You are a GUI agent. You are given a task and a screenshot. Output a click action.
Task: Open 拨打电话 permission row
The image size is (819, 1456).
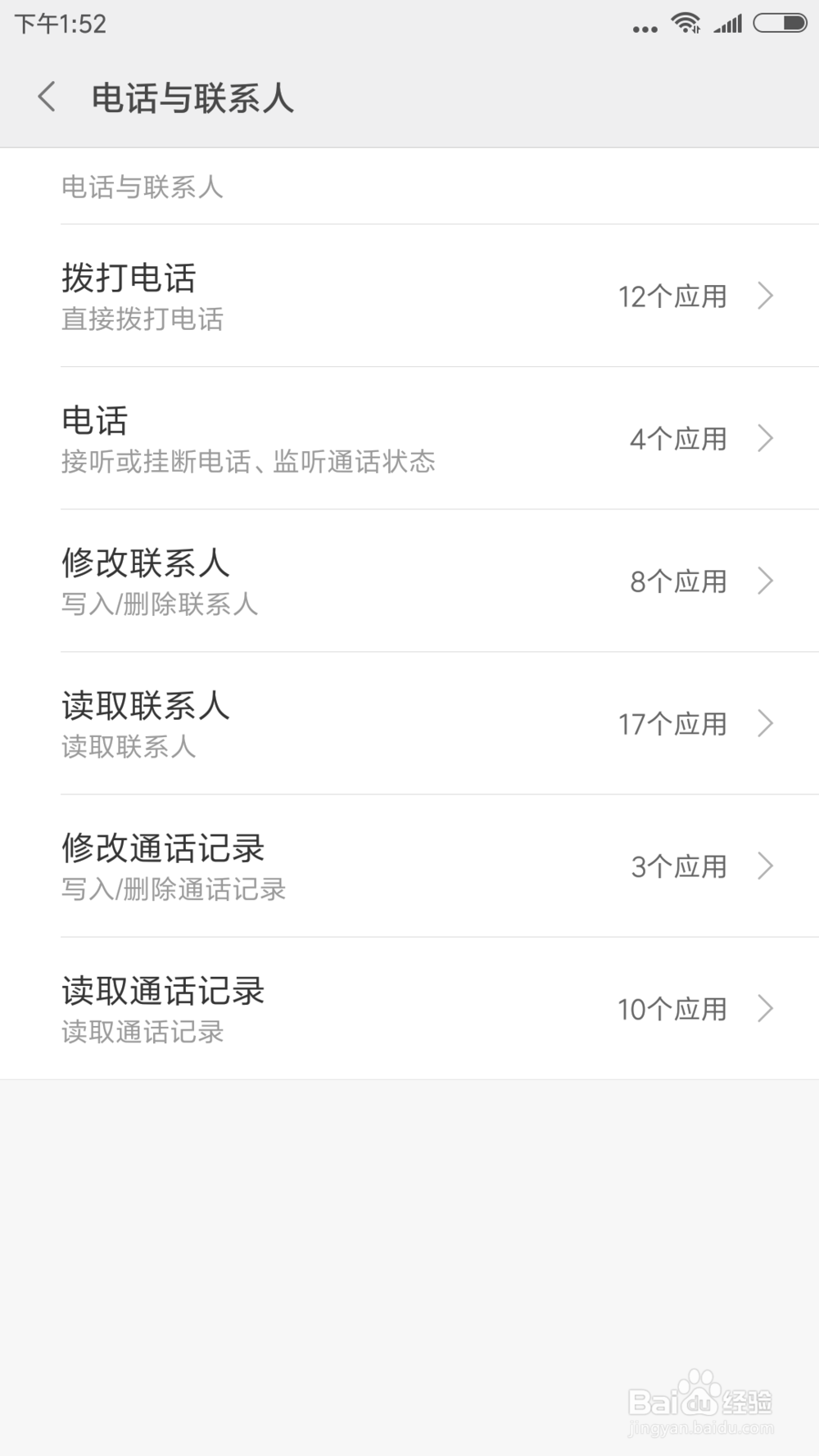(x=409, y=296)
